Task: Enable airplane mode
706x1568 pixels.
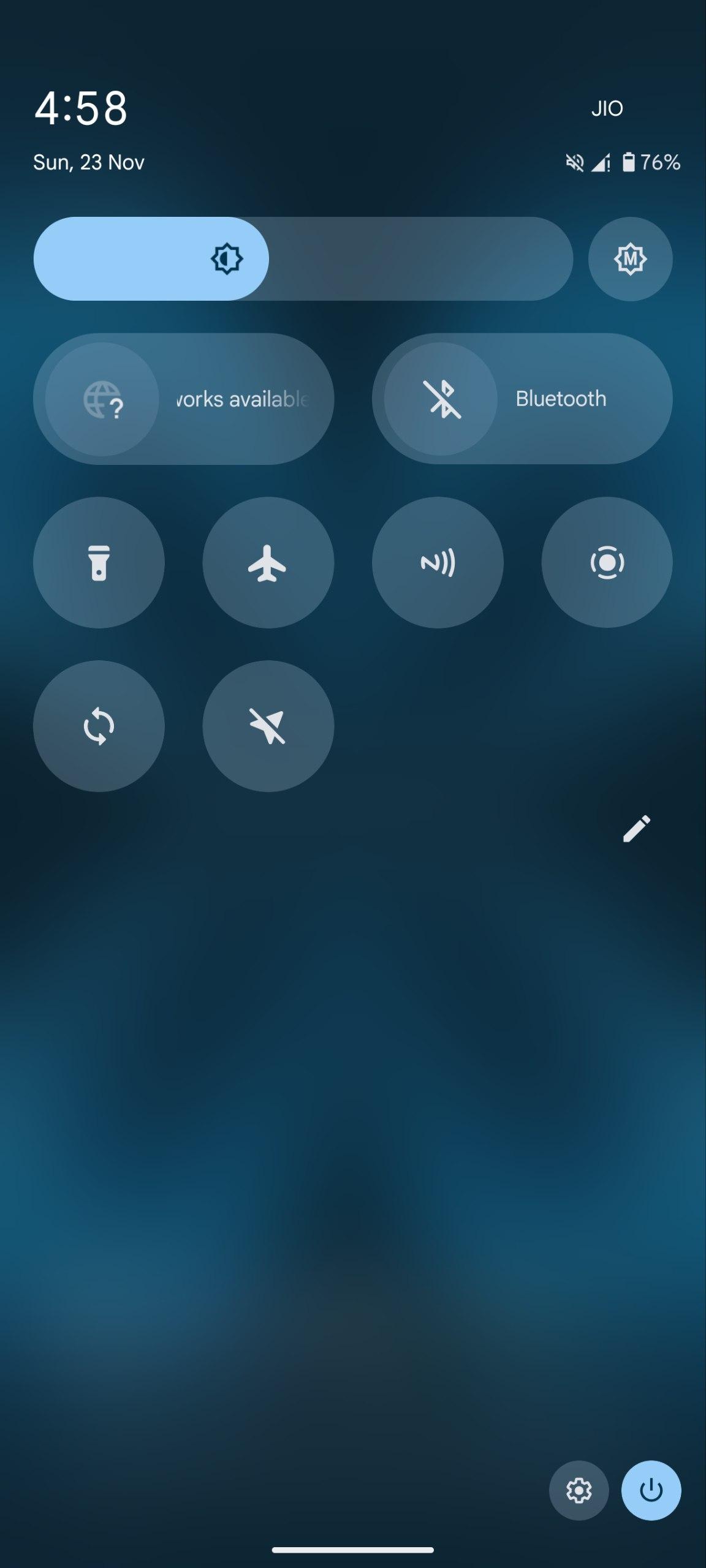Action: click(x=268, y=562)
